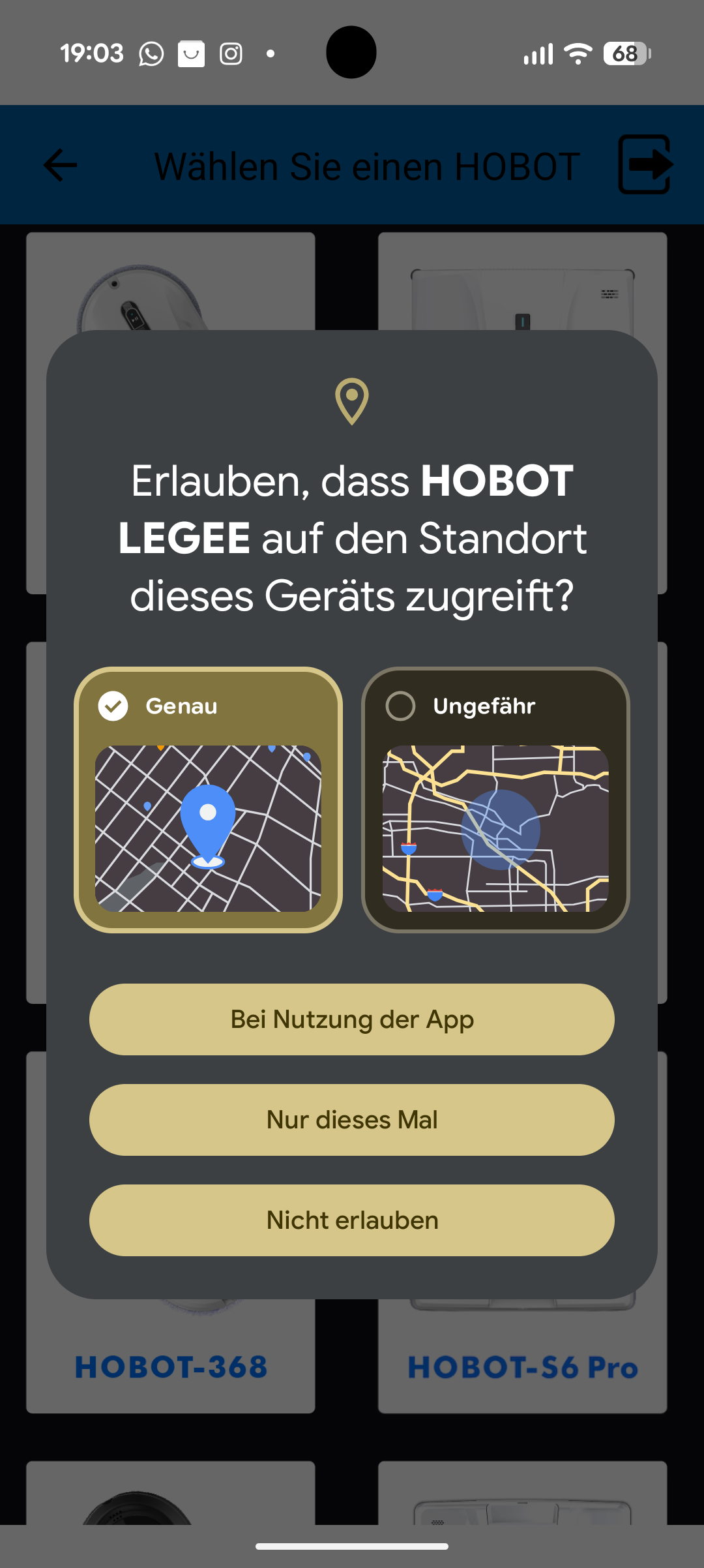
Task: Choose the Ungefähr approximate location option
Action: (495, 800)
